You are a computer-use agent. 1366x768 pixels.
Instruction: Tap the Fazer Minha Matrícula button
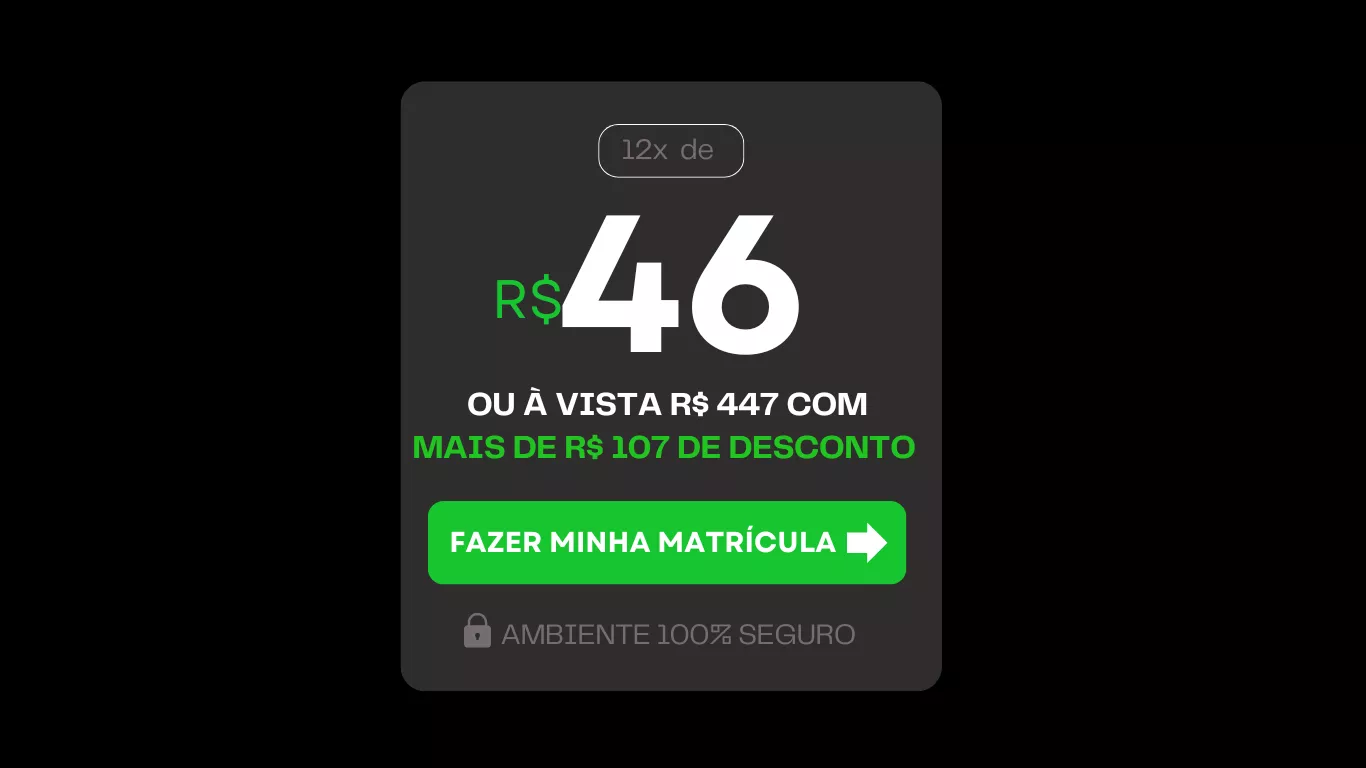[666, 542]
